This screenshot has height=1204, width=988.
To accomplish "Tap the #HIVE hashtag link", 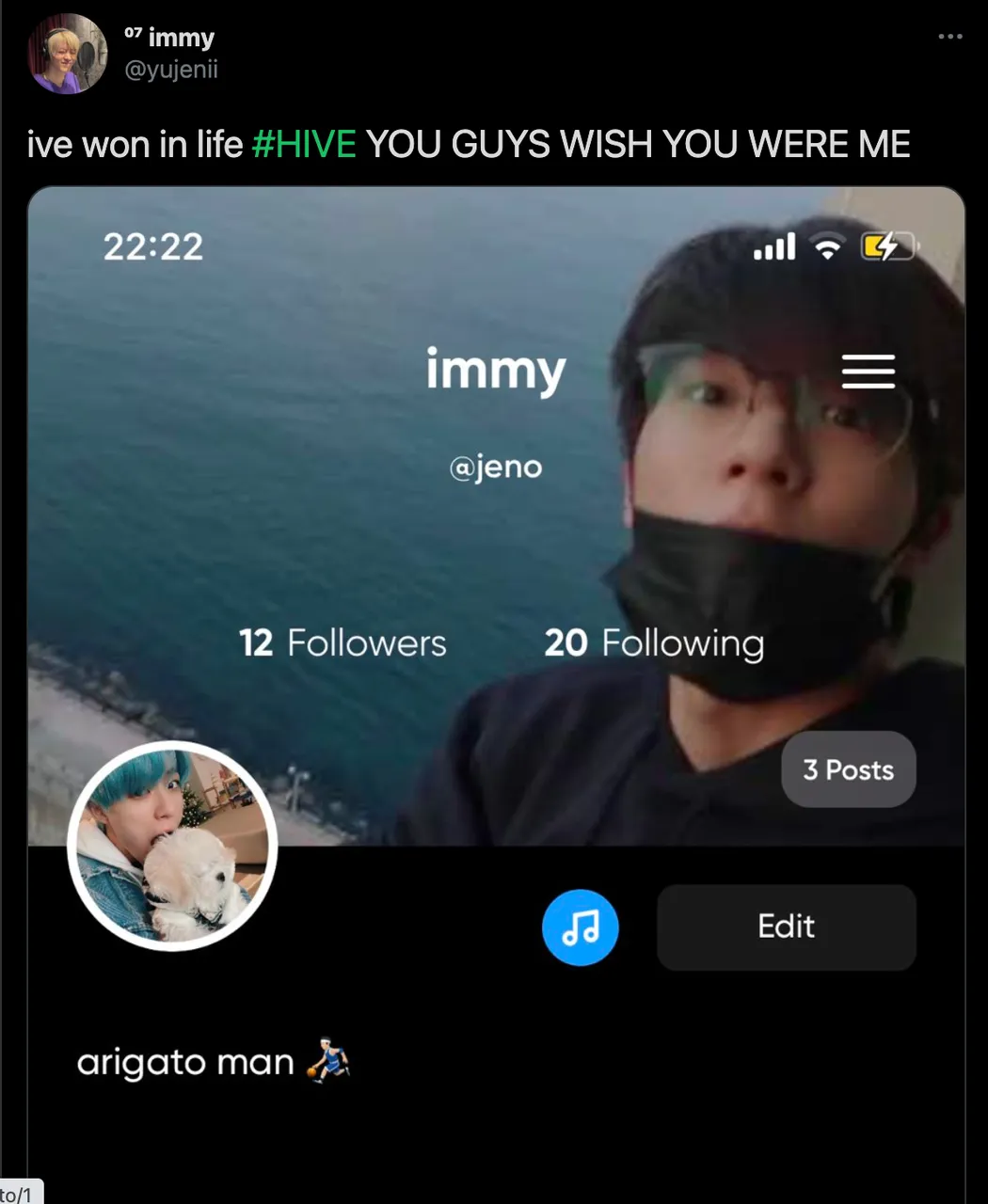I will [x=304, y=145].
